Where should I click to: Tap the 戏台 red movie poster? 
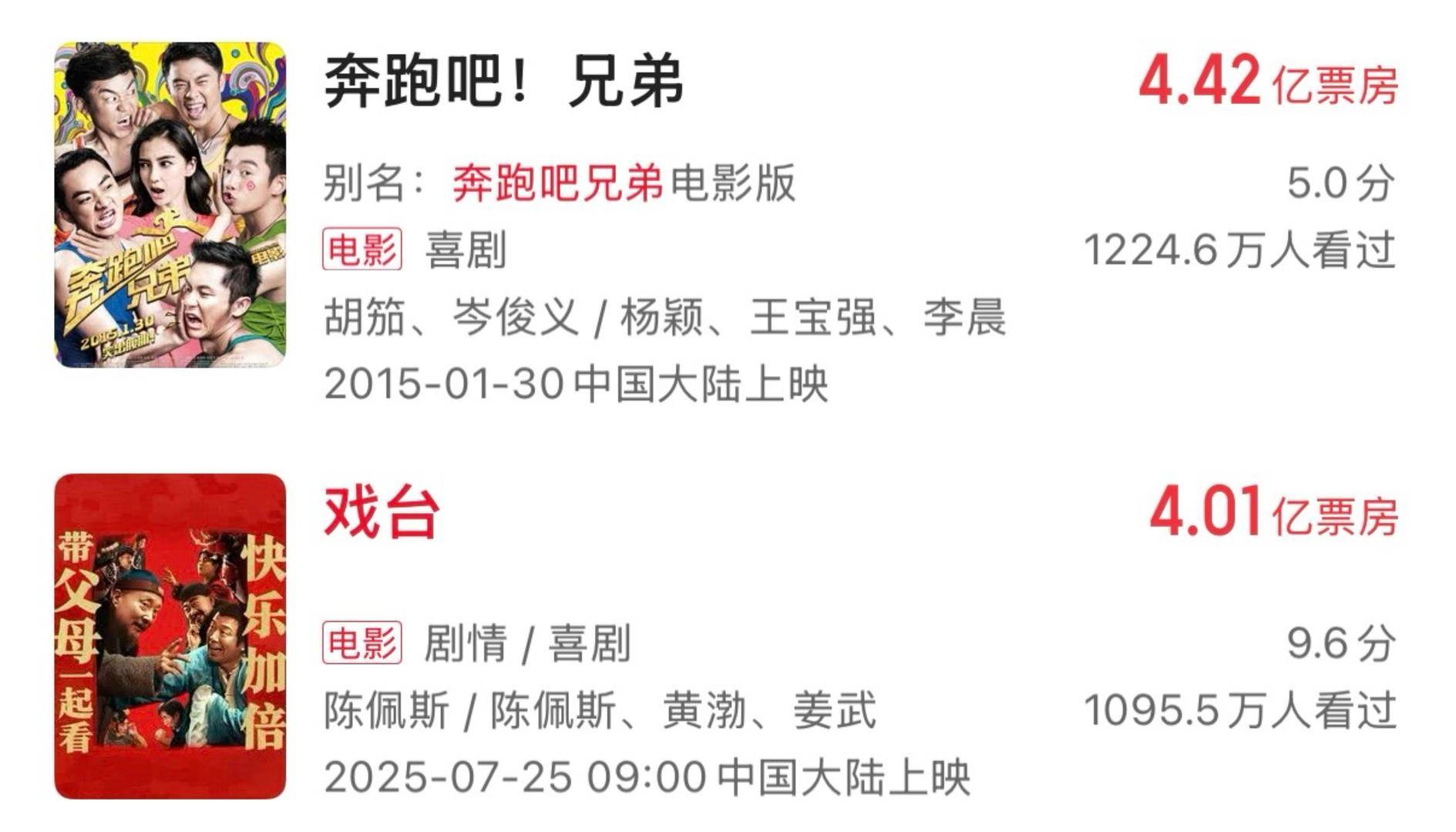[x=170, y=636]
